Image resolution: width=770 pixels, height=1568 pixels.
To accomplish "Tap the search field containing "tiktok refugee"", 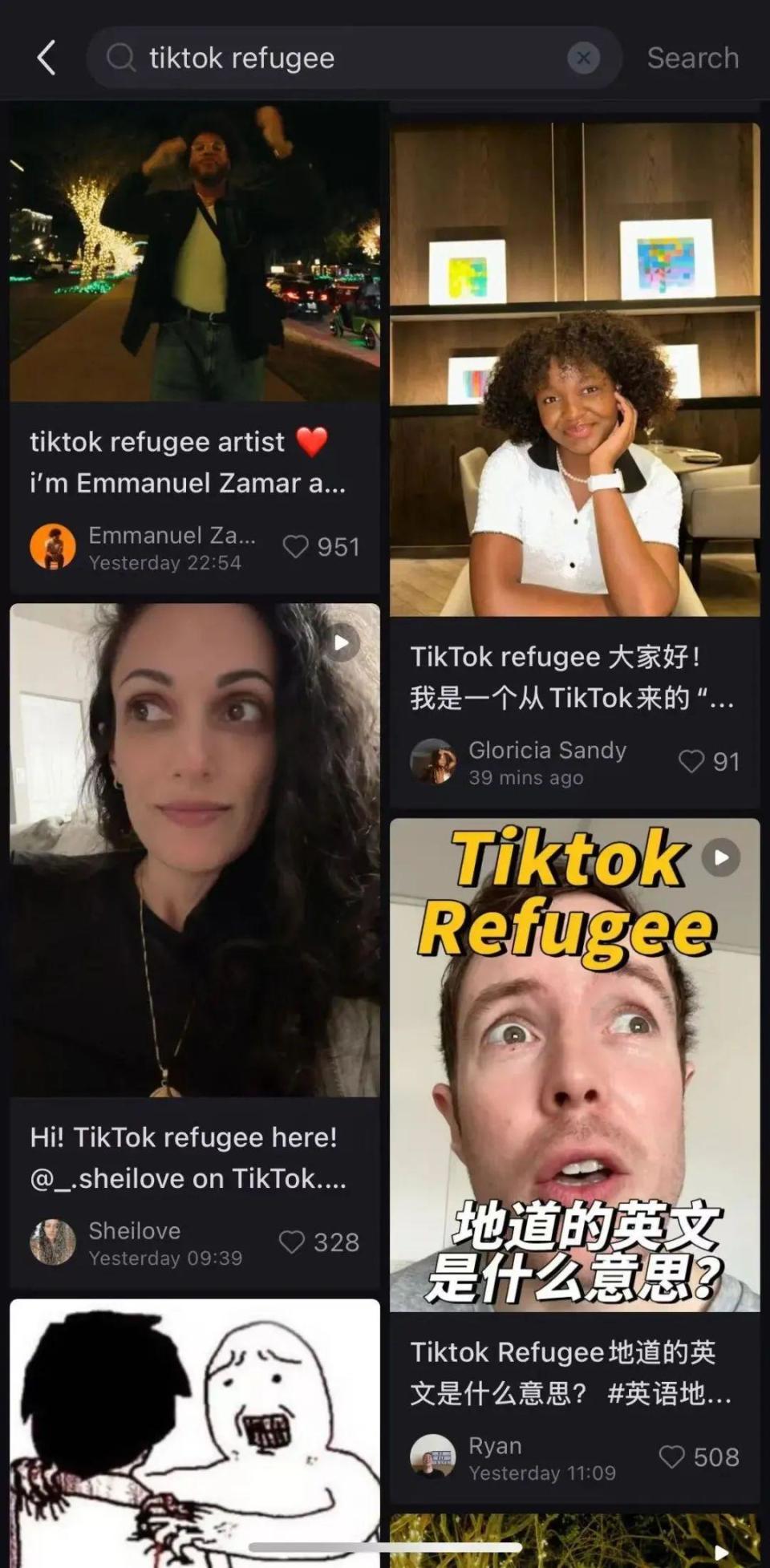I will pyautogui.click(x=337, y=58).
